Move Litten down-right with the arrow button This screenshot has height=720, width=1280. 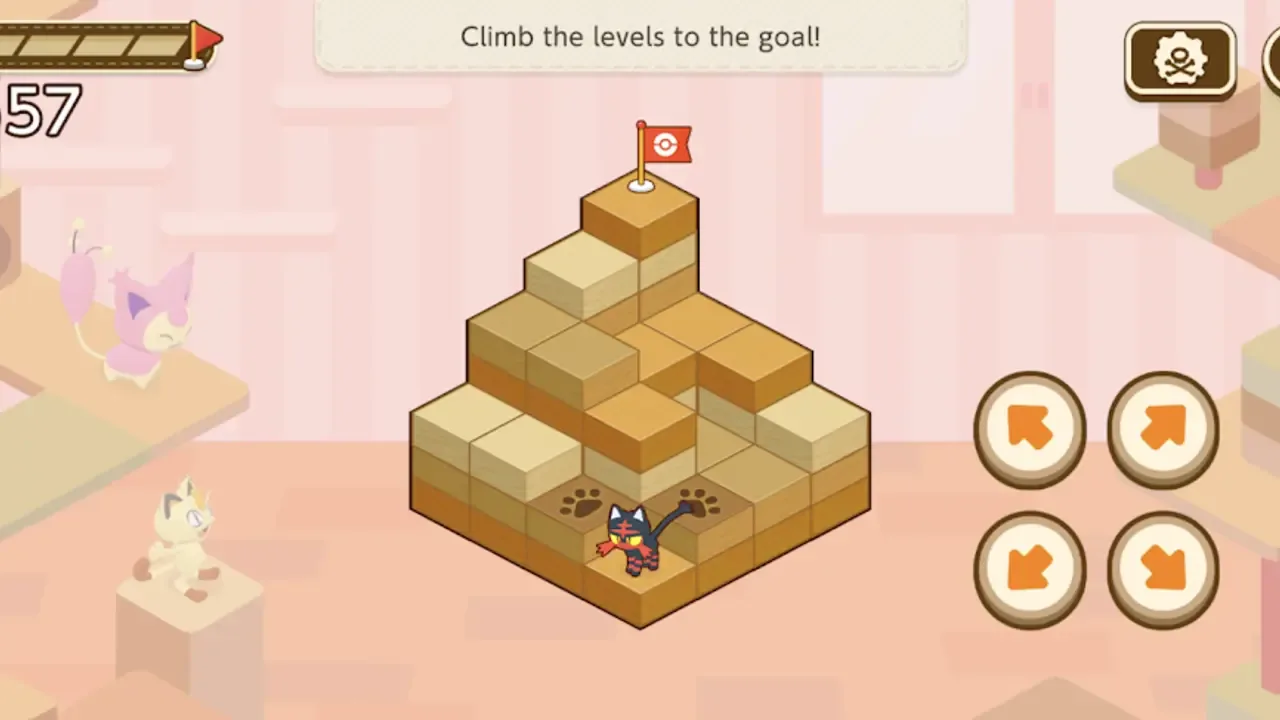[x=1163, y=569]
